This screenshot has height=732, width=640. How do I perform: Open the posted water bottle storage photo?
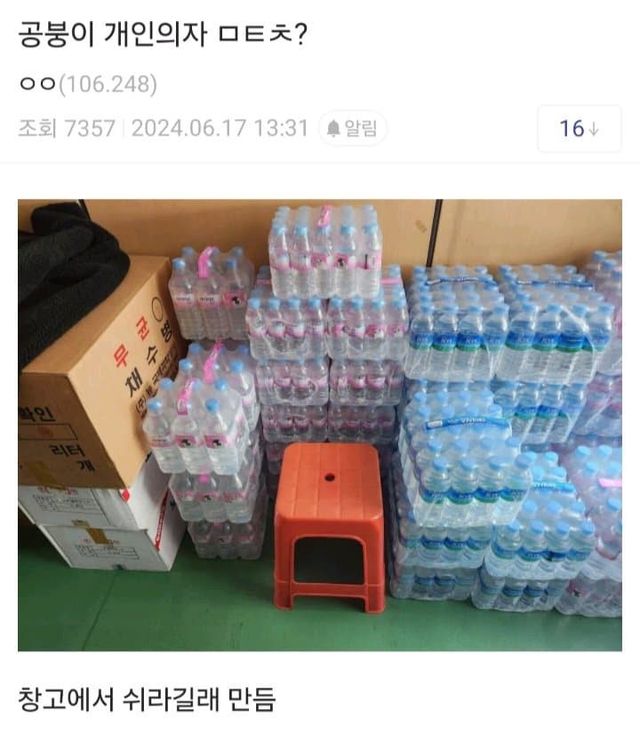click(320, 425)
